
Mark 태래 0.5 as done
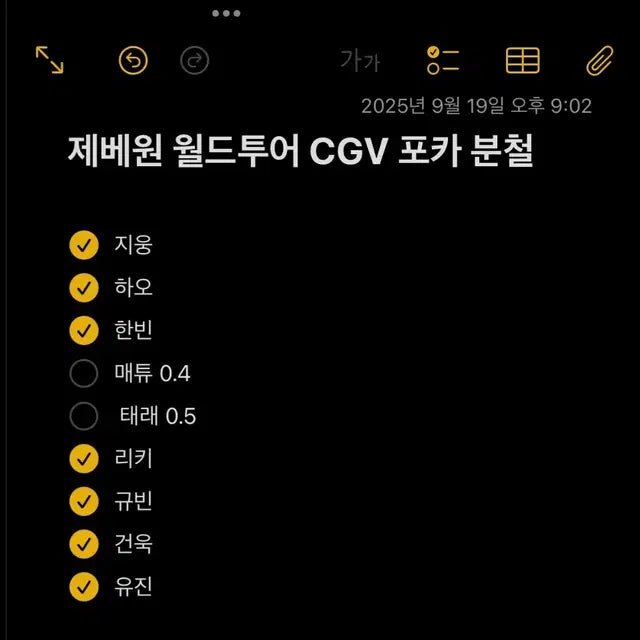(x=84, y=416)
